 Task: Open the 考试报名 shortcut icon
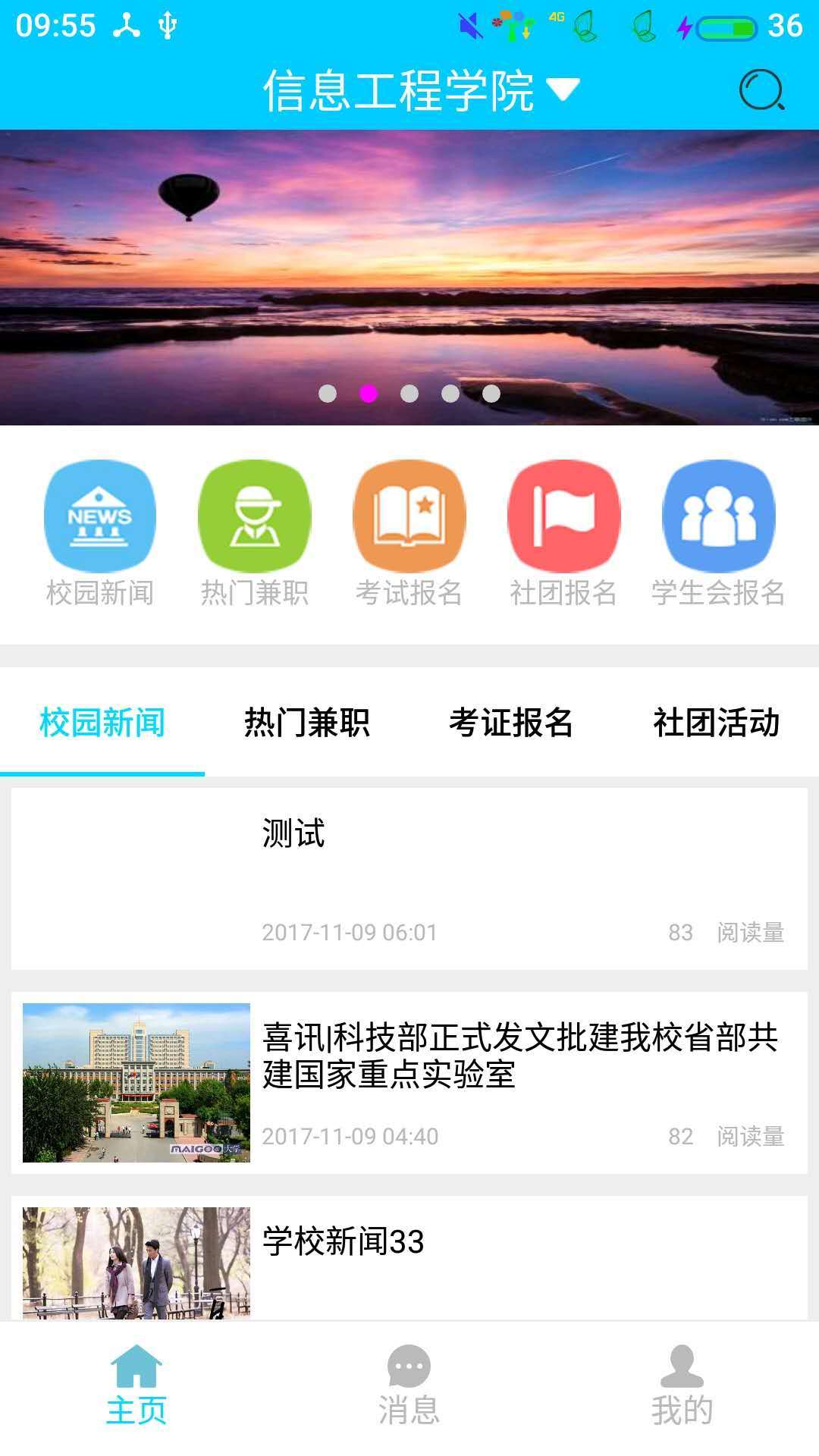tap(409, 516)
